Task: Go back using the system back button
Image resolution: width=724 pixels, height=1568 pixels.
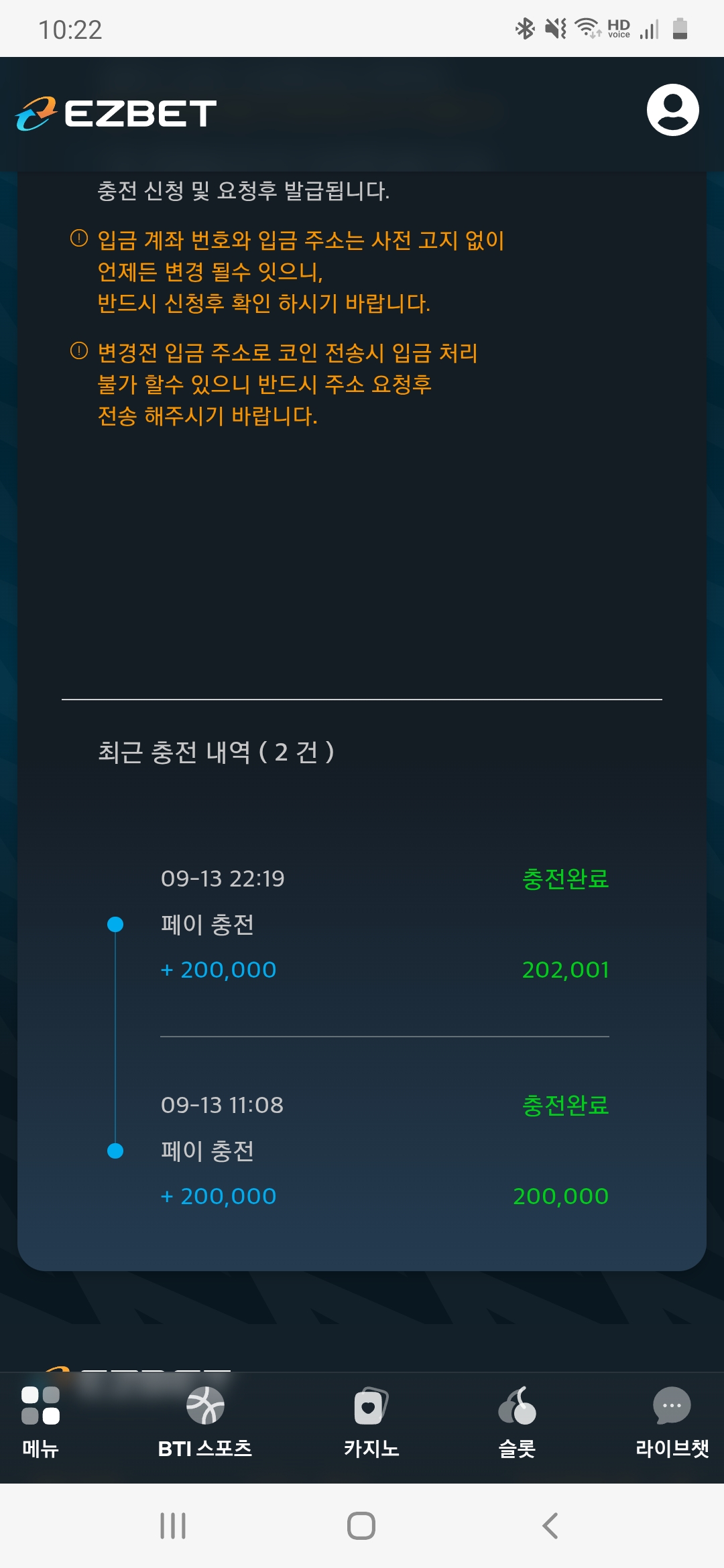Action: tap(550, 1526)
